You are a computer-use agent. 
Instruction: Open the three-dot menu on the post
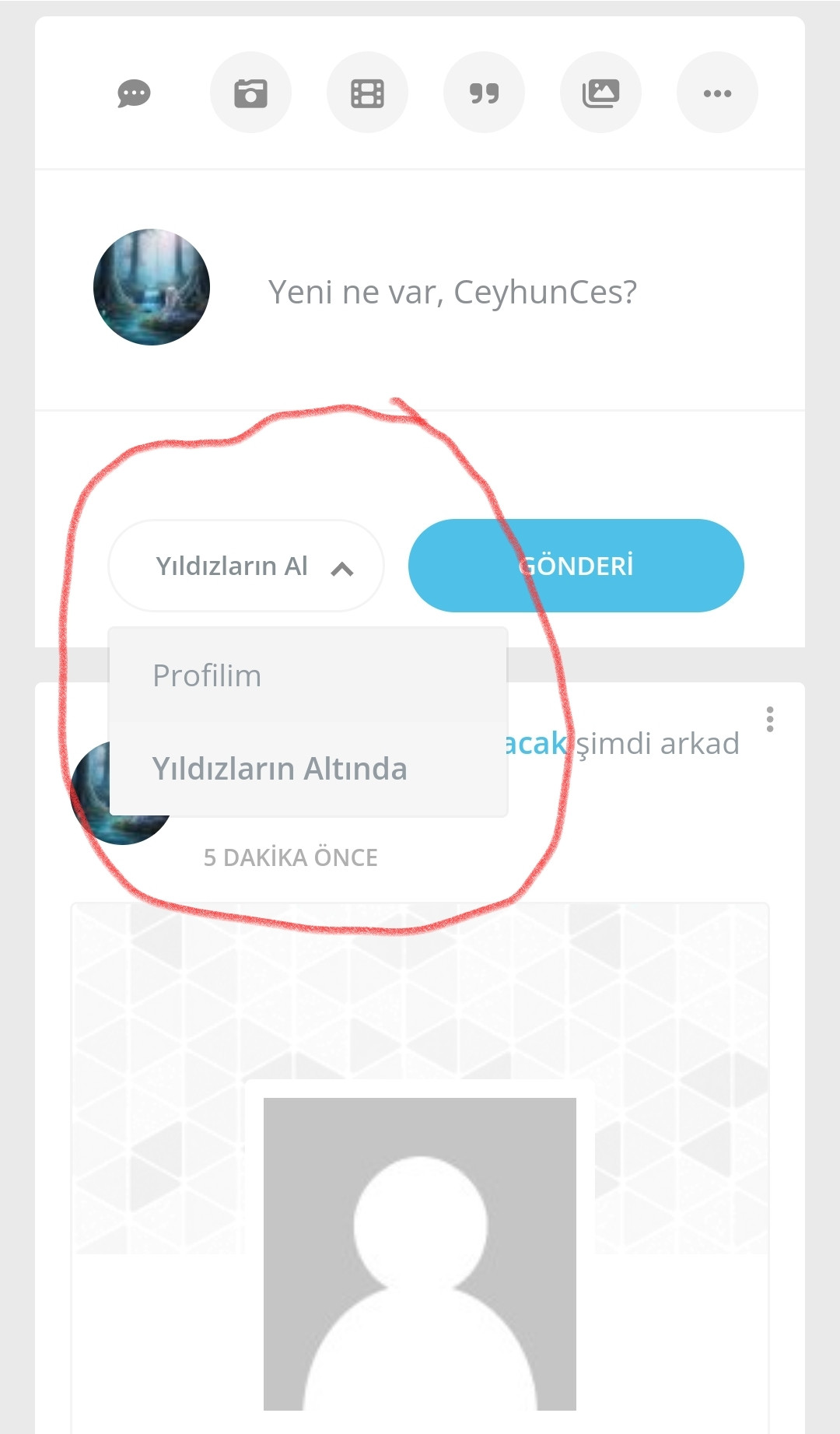(769, 719)
